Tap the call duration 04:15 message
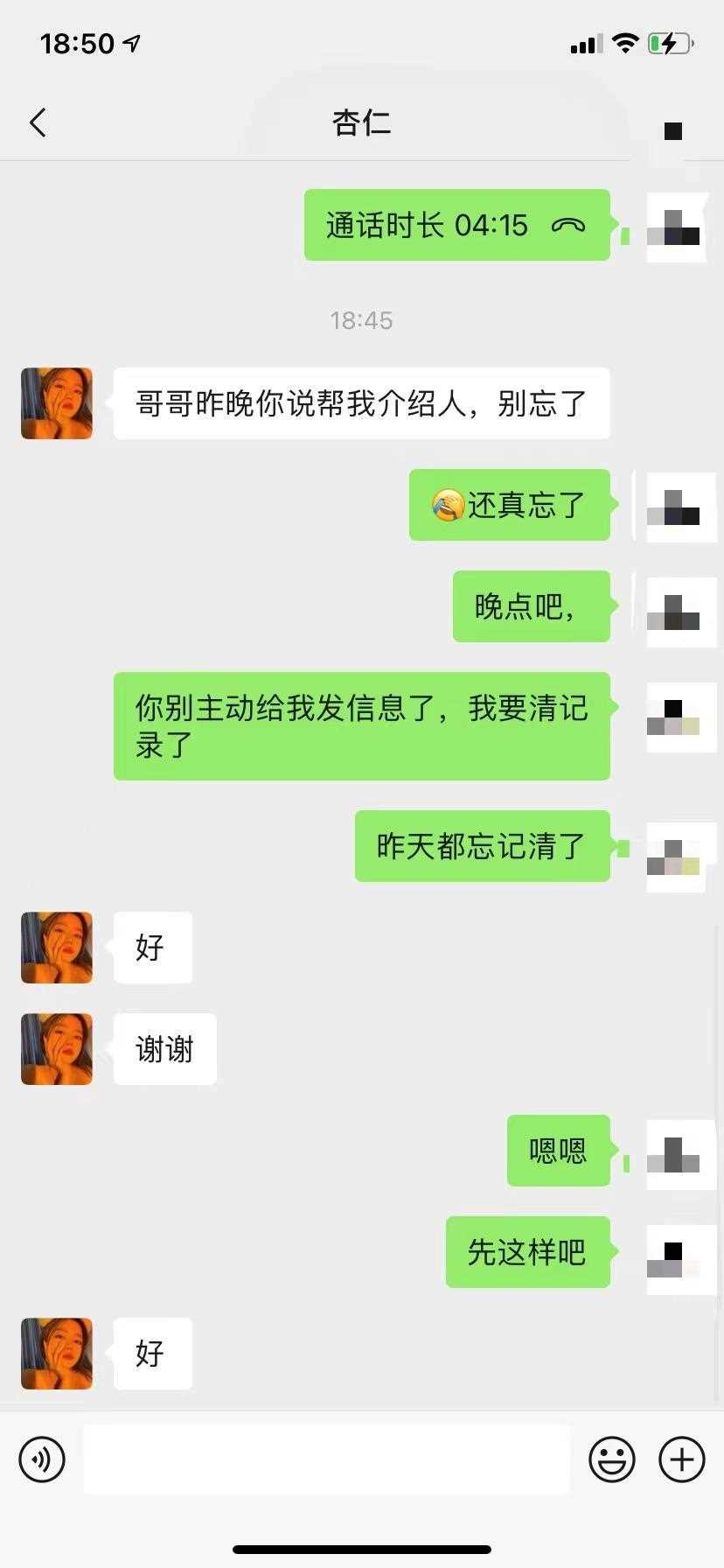 pos(456,225)
